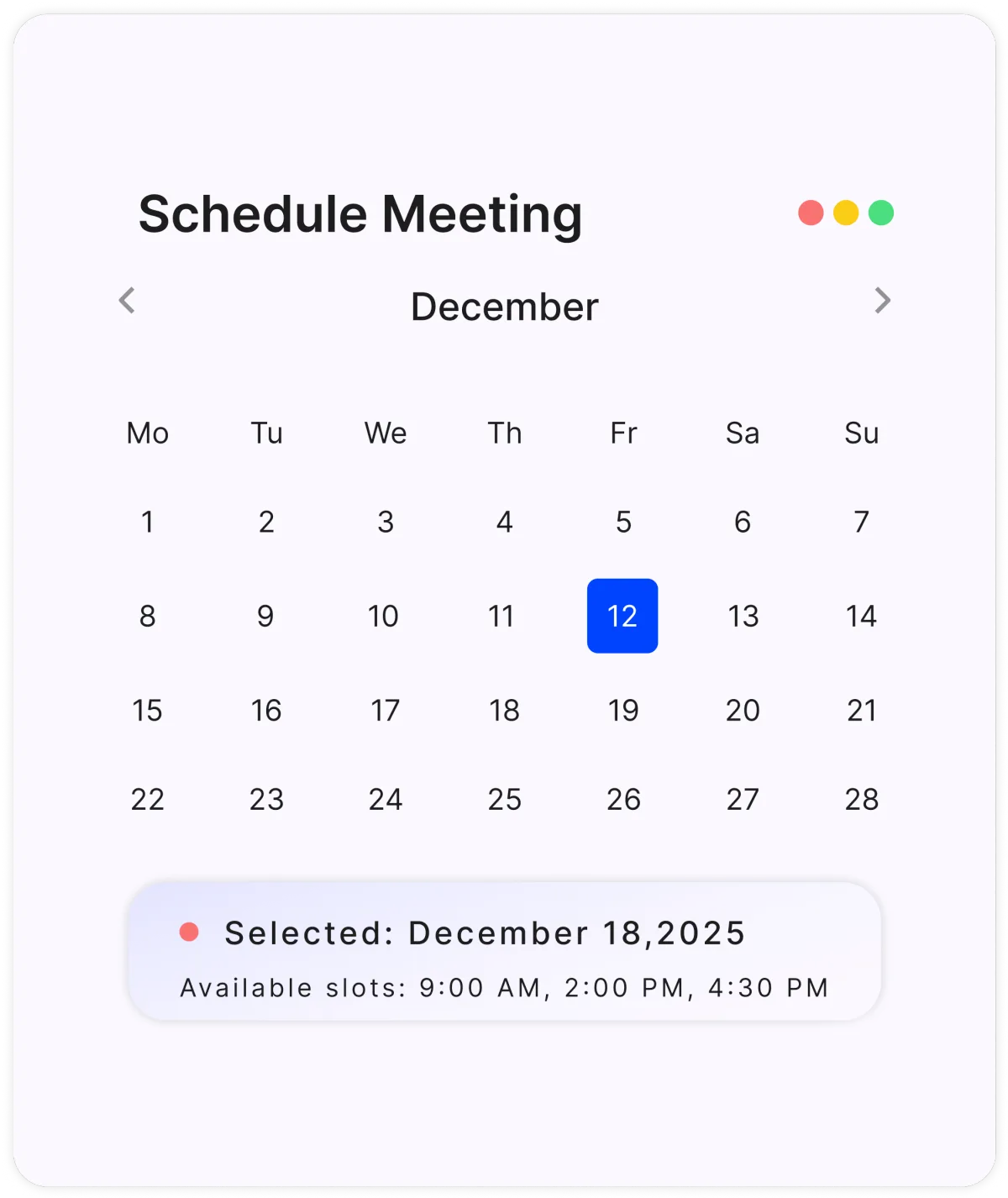Image resolution: width=1008 pixels, height=1198 pixels.
Task: Pick December 18 as meeting date
Action: (504, 711)
